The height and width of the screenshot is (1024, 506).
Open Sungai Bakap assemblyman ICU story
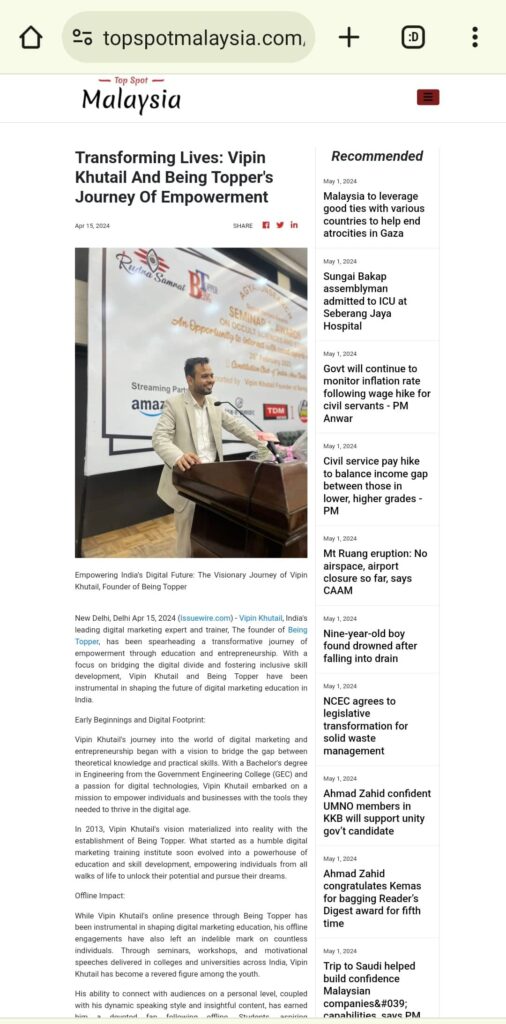(x=365, y=301)
